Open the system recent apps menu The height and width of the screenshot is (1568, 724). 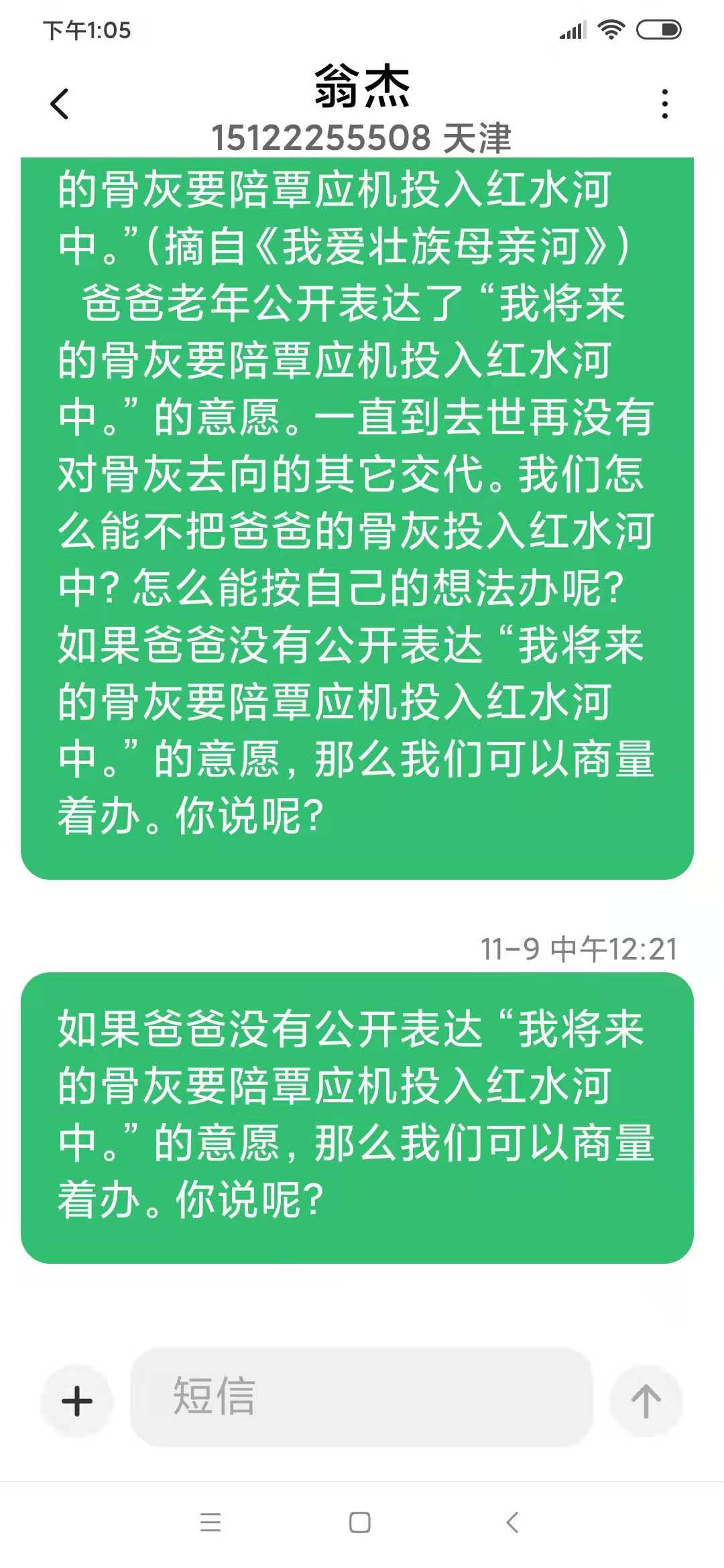pyautogui.click(x=210, y=1522)
